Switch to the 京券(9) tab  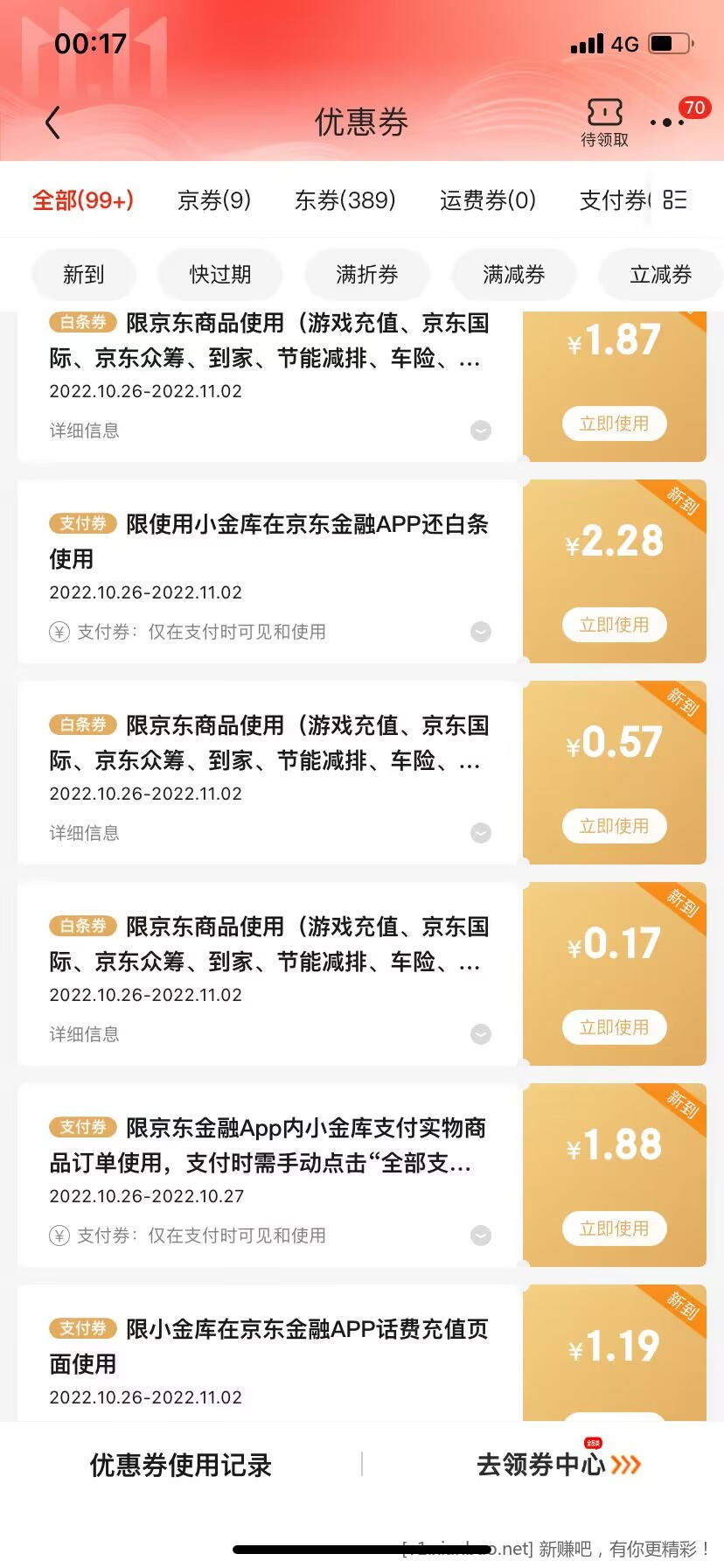point(214,200)
